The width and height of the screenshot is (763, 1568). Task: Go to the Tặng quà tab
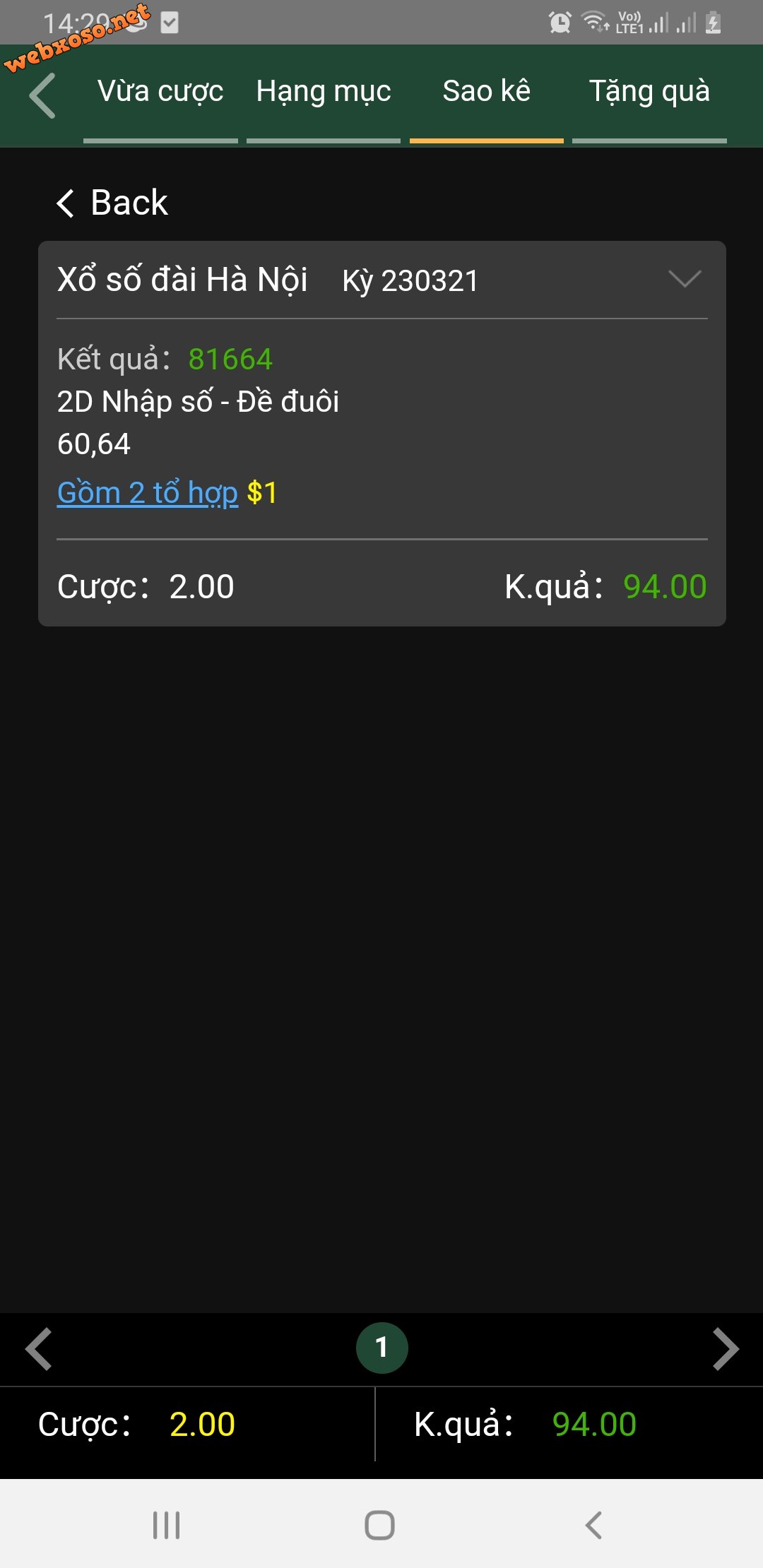click(649, 92)
